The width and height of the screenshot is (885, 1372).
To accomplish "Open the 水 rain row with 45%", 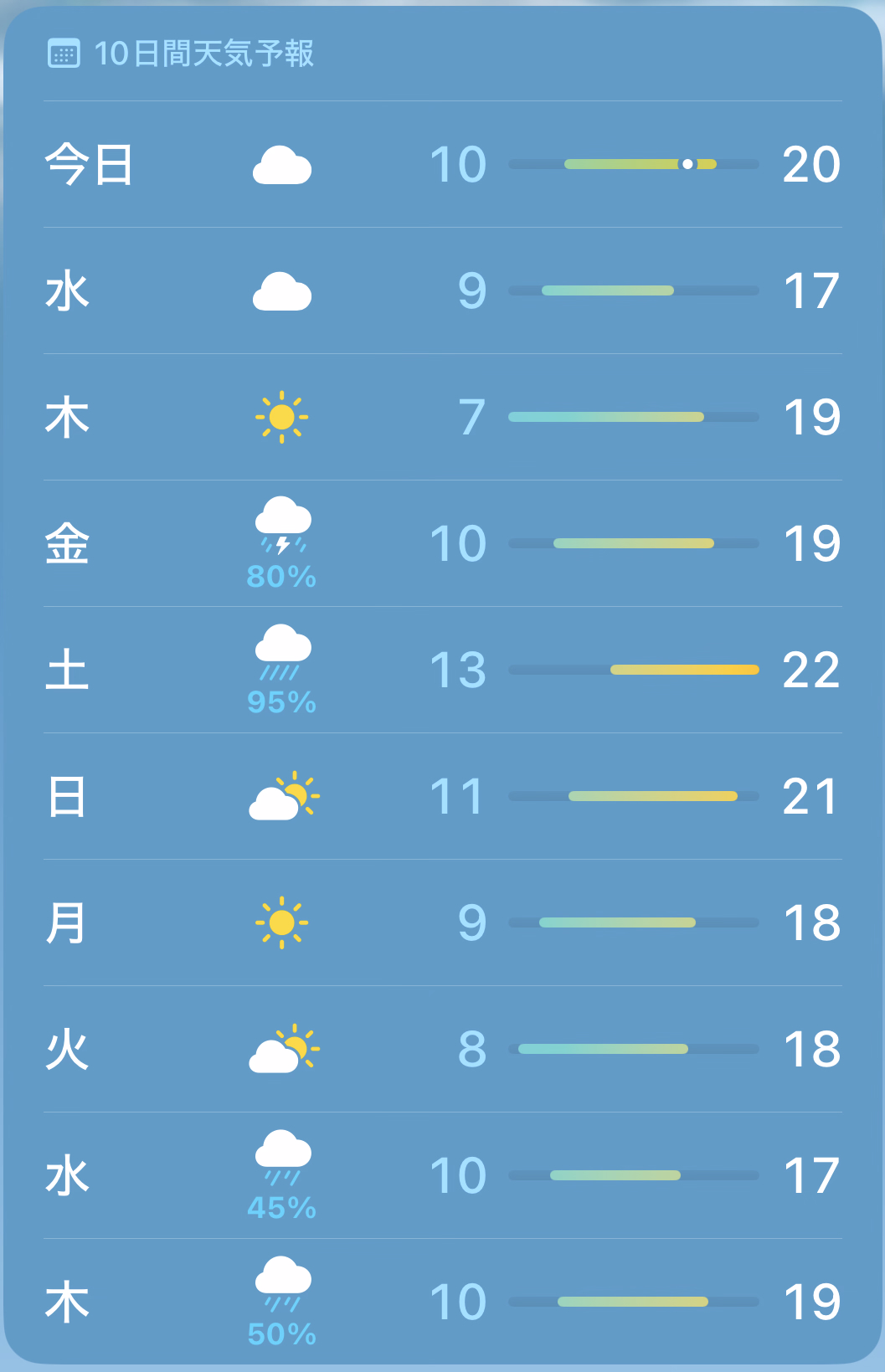I will pos(442,1175).
